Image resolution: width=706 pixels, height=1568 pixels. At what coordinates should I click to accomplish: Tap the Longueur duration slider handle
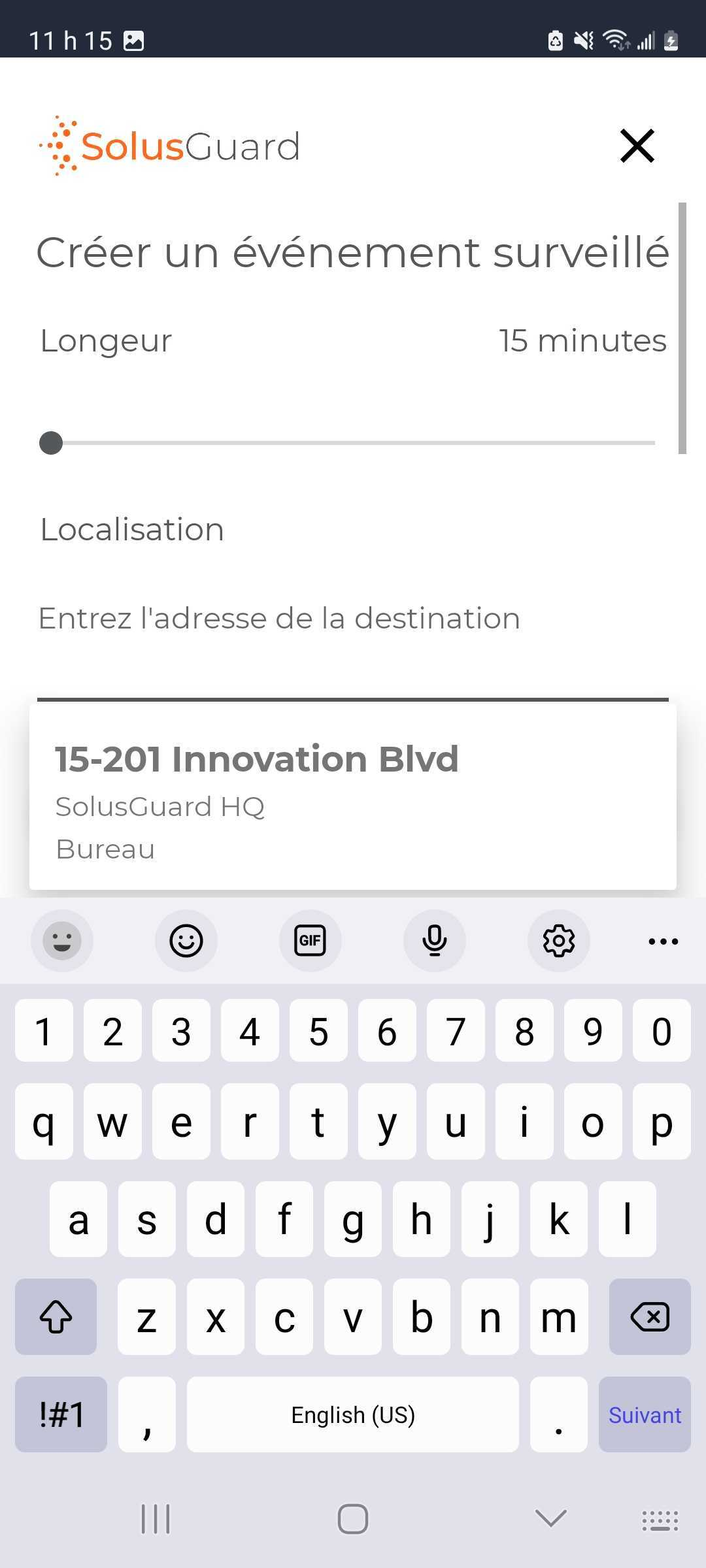[x=51, y=443]
